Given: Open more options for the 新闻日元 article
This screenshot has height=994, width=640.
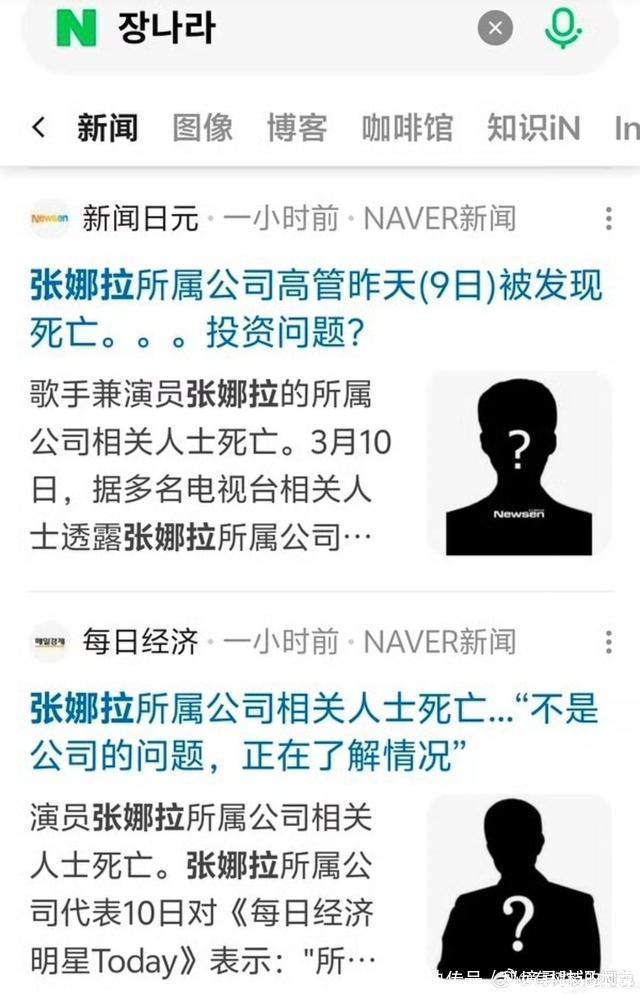Looking at the screenshot, I should (x=609, y=219).
